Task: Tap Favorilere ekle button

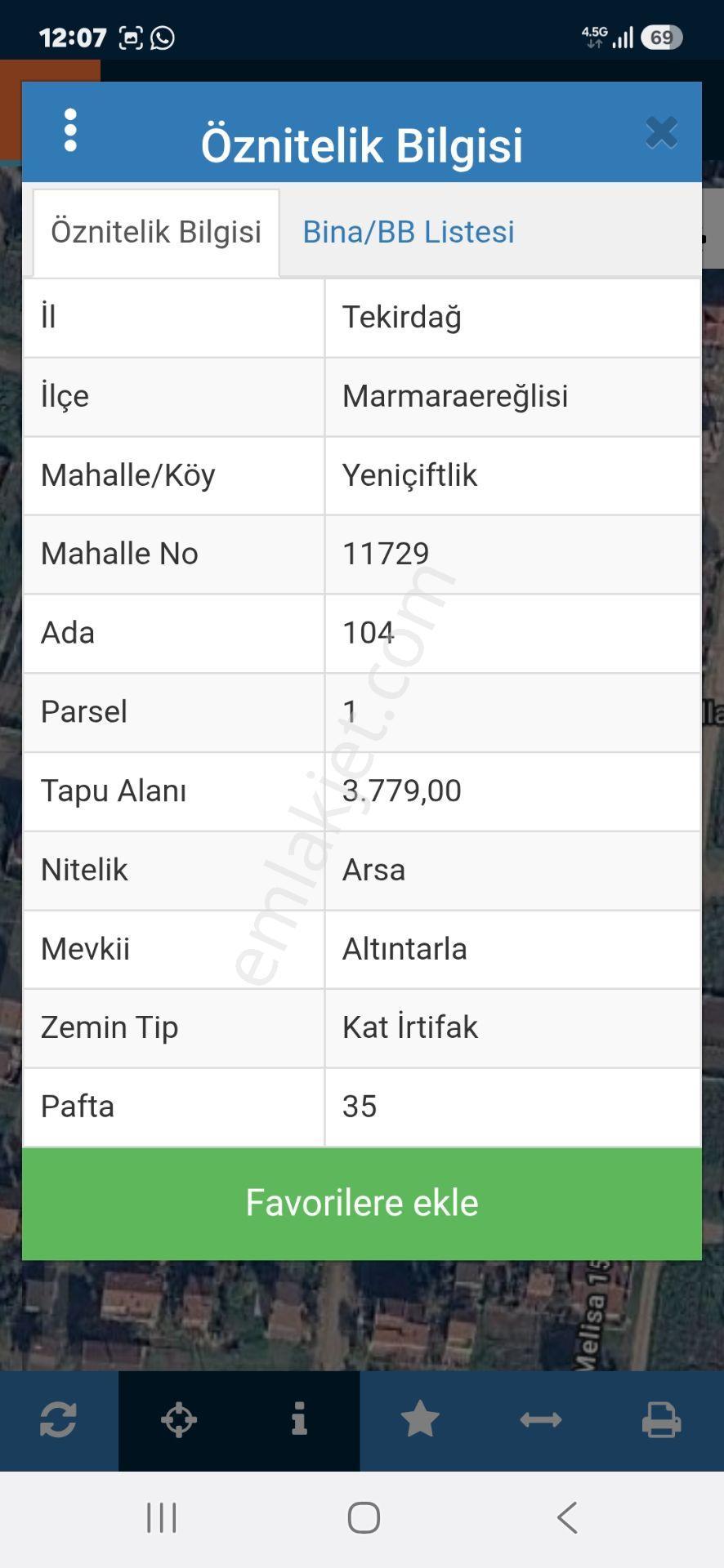Action: tap(362, 1203)
